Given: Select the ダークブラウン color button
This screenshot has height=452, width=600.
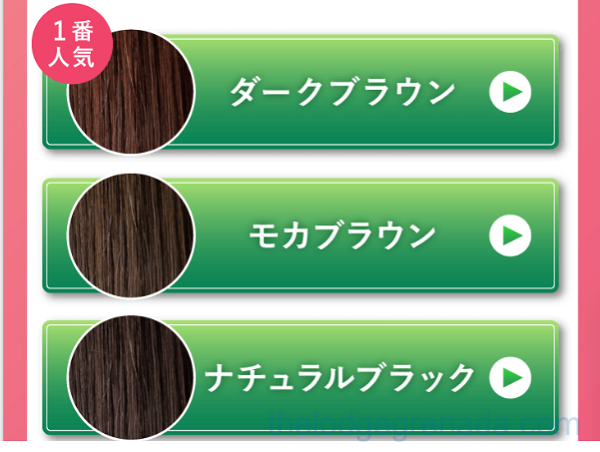Looking at the screenshot, I should tap(342, 93).
